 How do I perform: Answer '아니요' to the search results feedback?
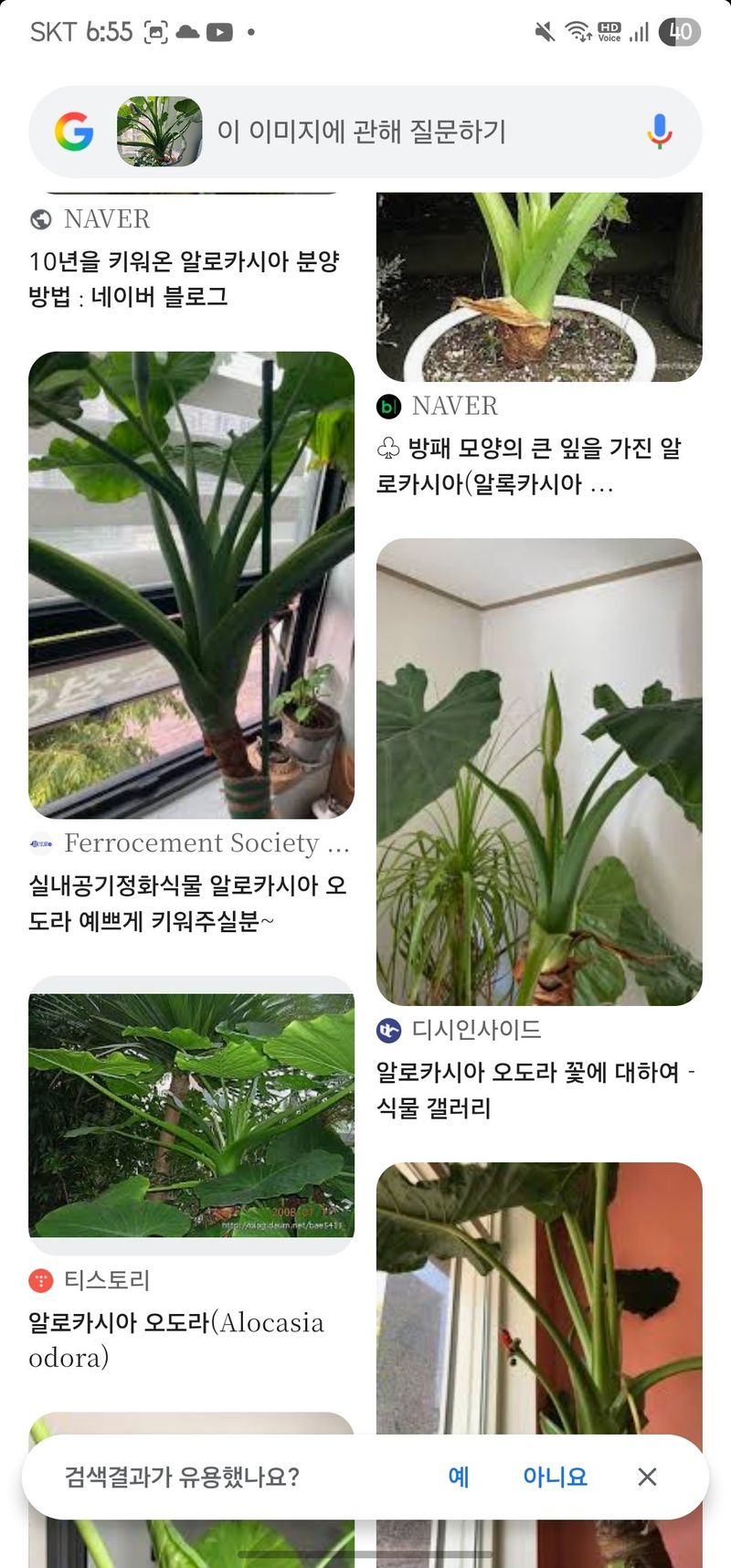(555, 1477)
